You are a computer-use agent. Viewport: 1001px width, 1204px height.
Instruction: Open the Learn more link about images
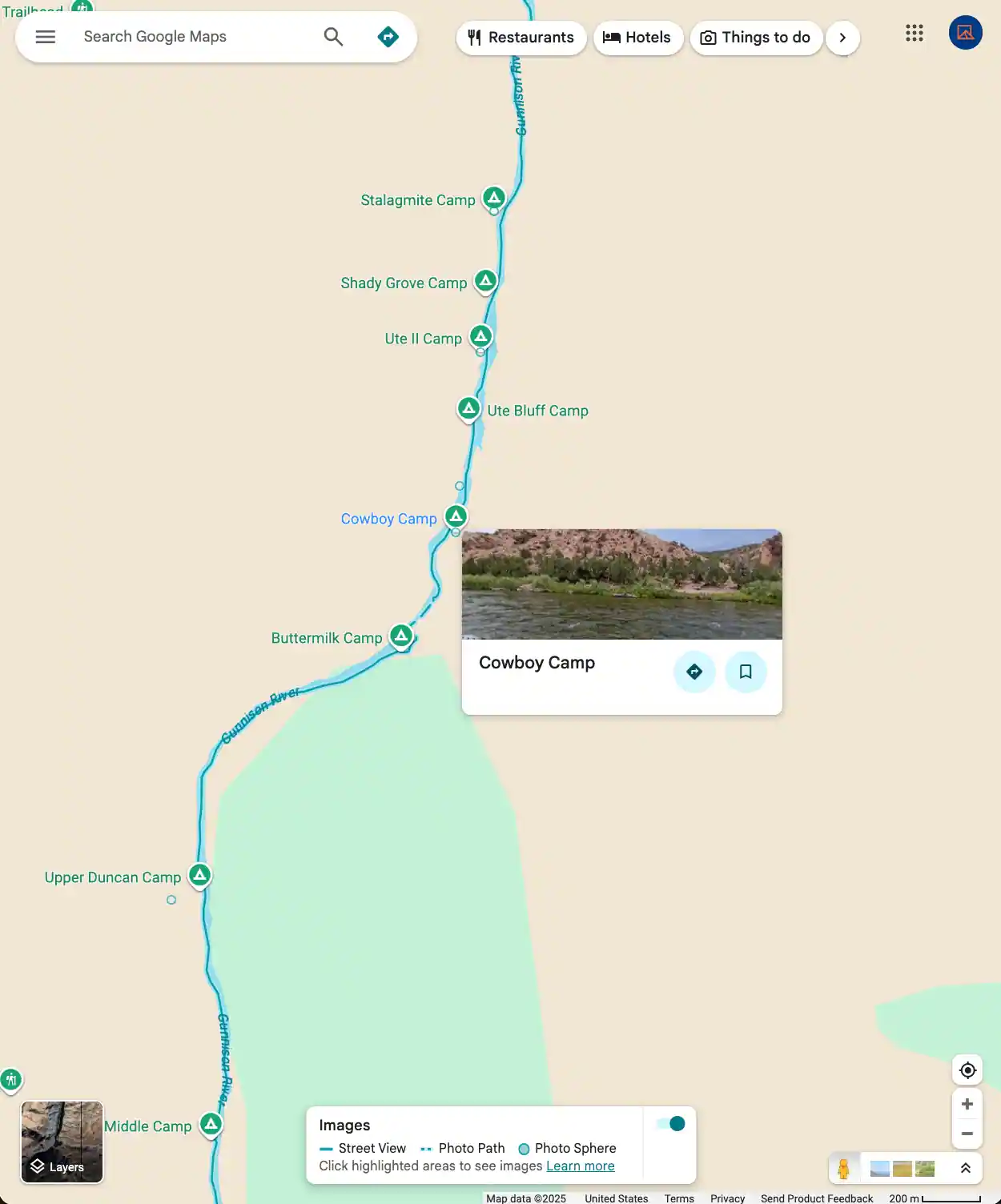580,1166
